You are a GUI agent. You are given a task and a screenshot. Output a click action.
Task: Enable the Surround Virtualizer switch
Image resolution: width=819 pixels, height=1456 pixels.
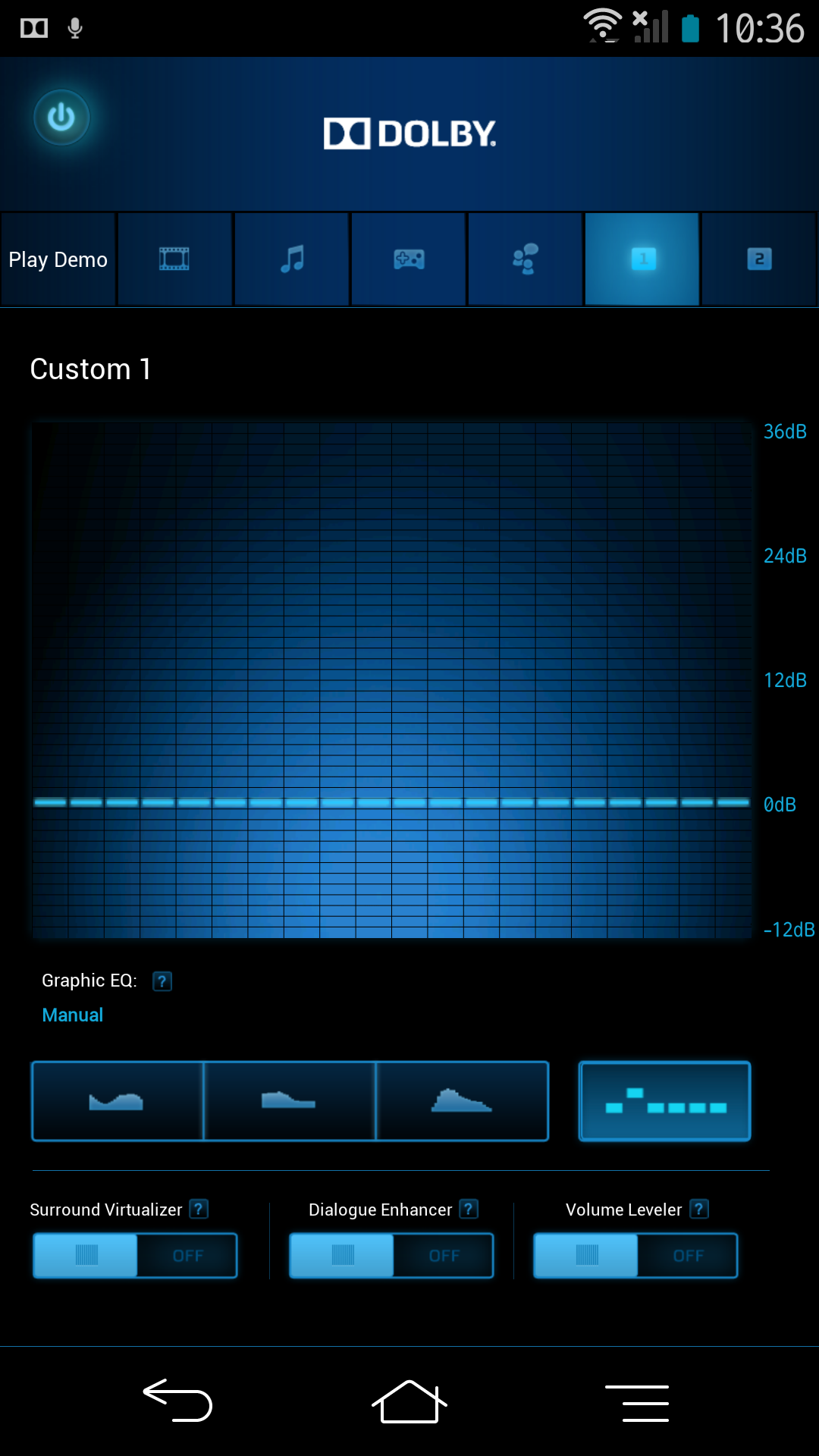click(x=135, y=1256)
